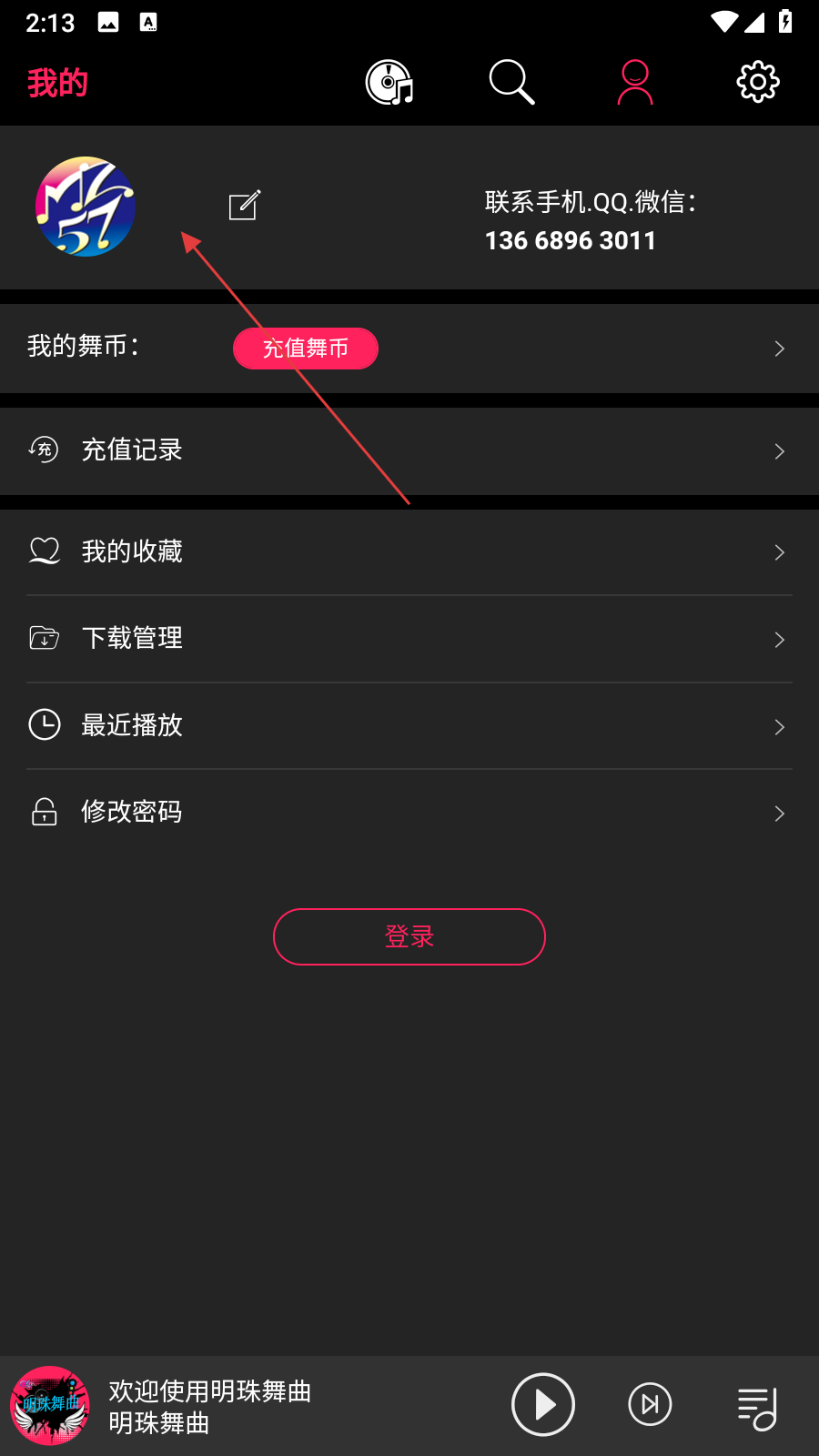819x1456 pixels.
Task: Tap the 充值舞币 recharge button
Action: [306, 349]
